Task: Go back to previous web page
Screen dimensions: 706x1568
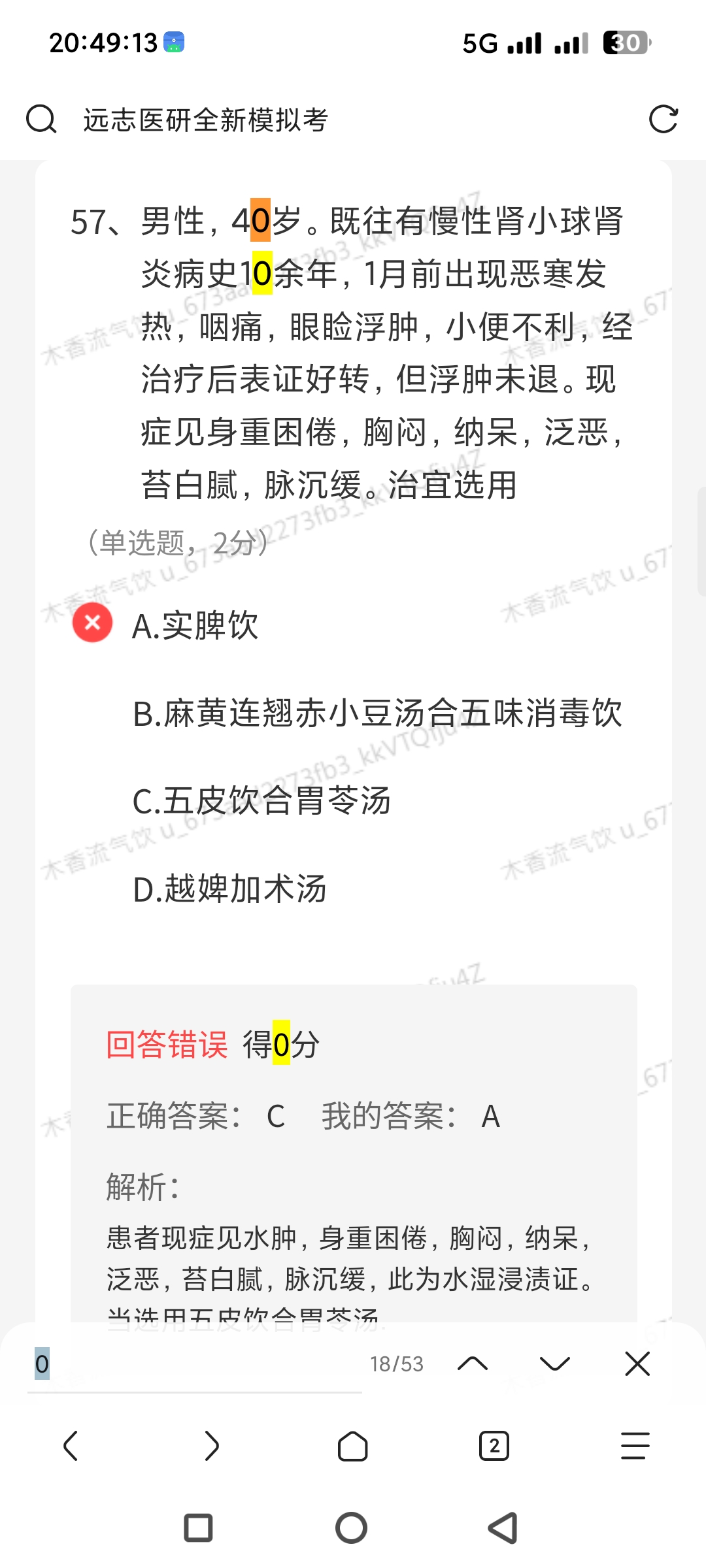Action: click(71, 1445)
